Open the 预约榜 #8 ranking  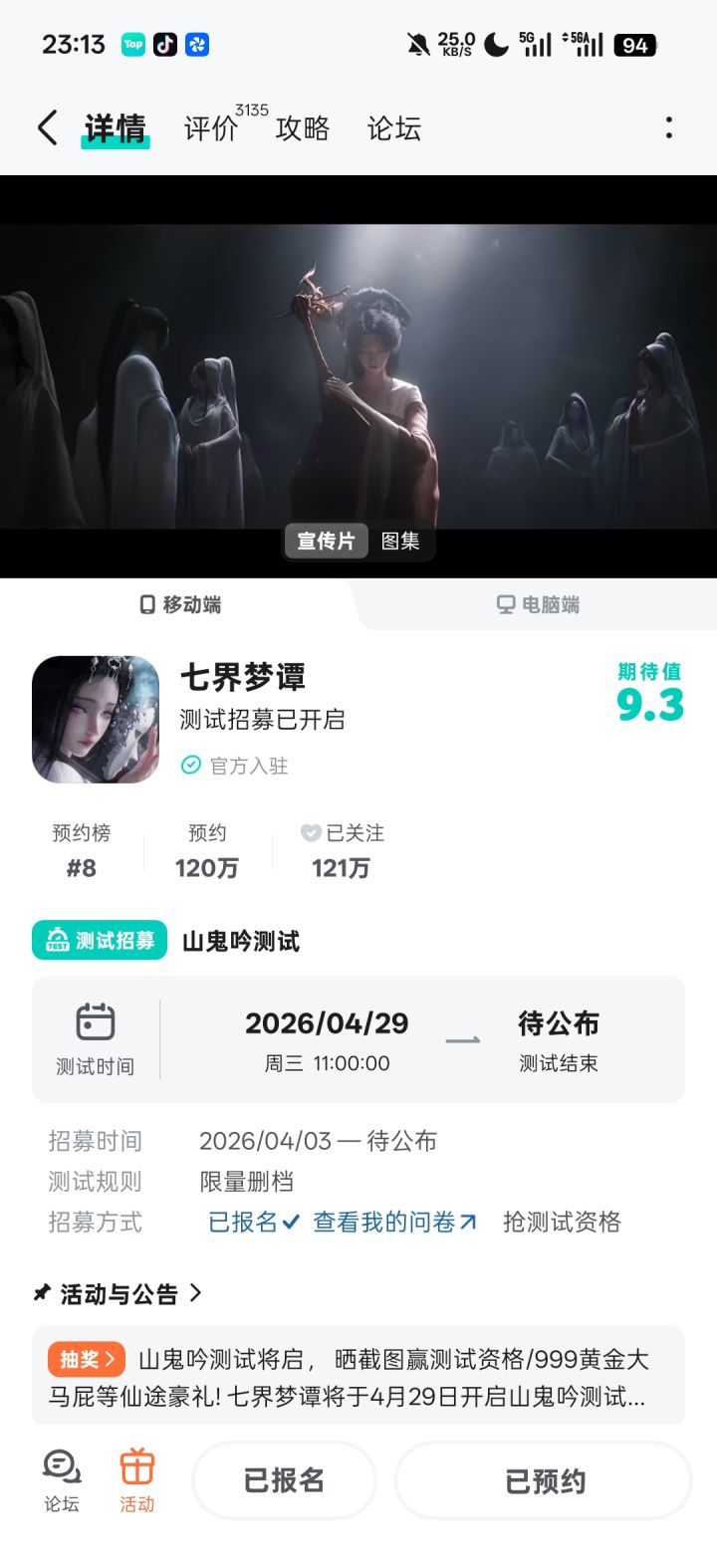(x=82, y=851)
